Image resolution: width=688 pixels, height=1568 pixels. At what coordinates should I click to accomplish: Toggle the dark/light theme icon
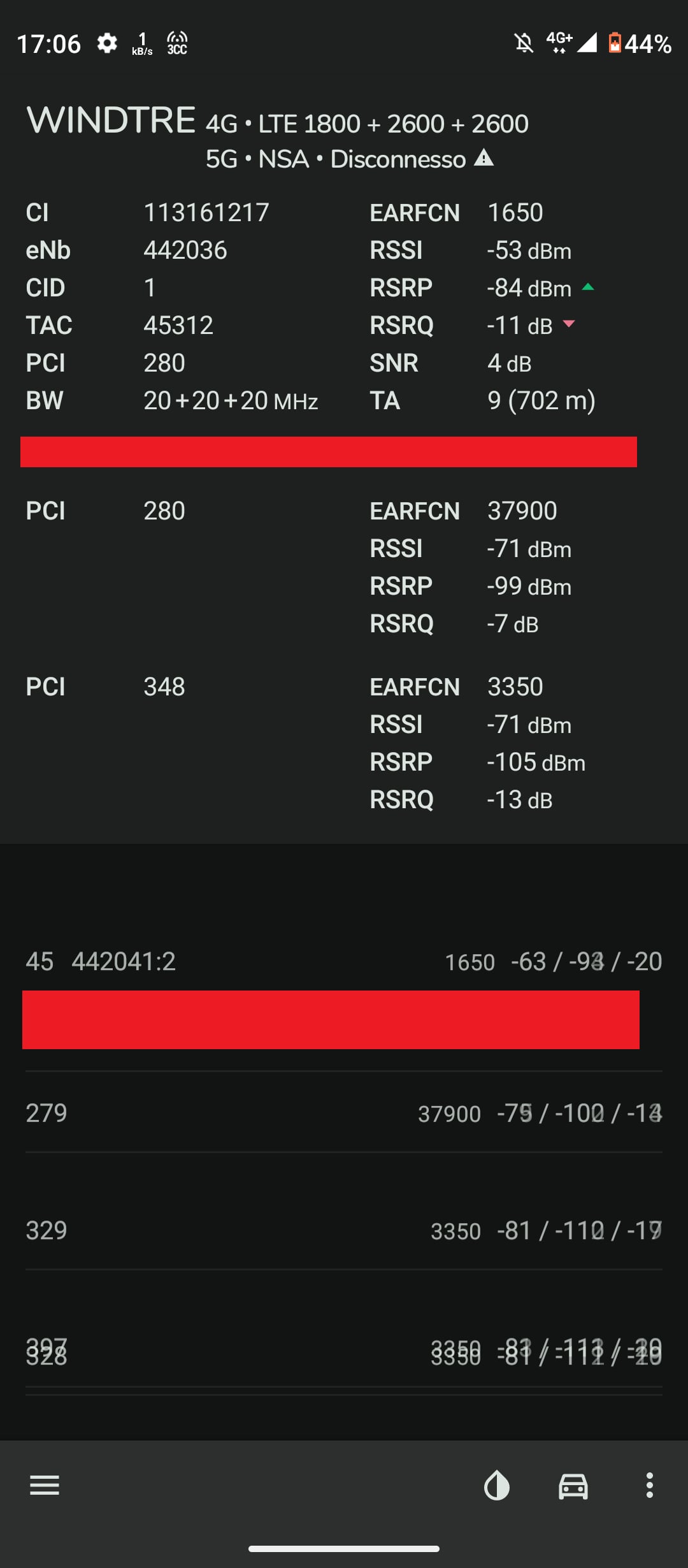click(x=497, y=1485)
